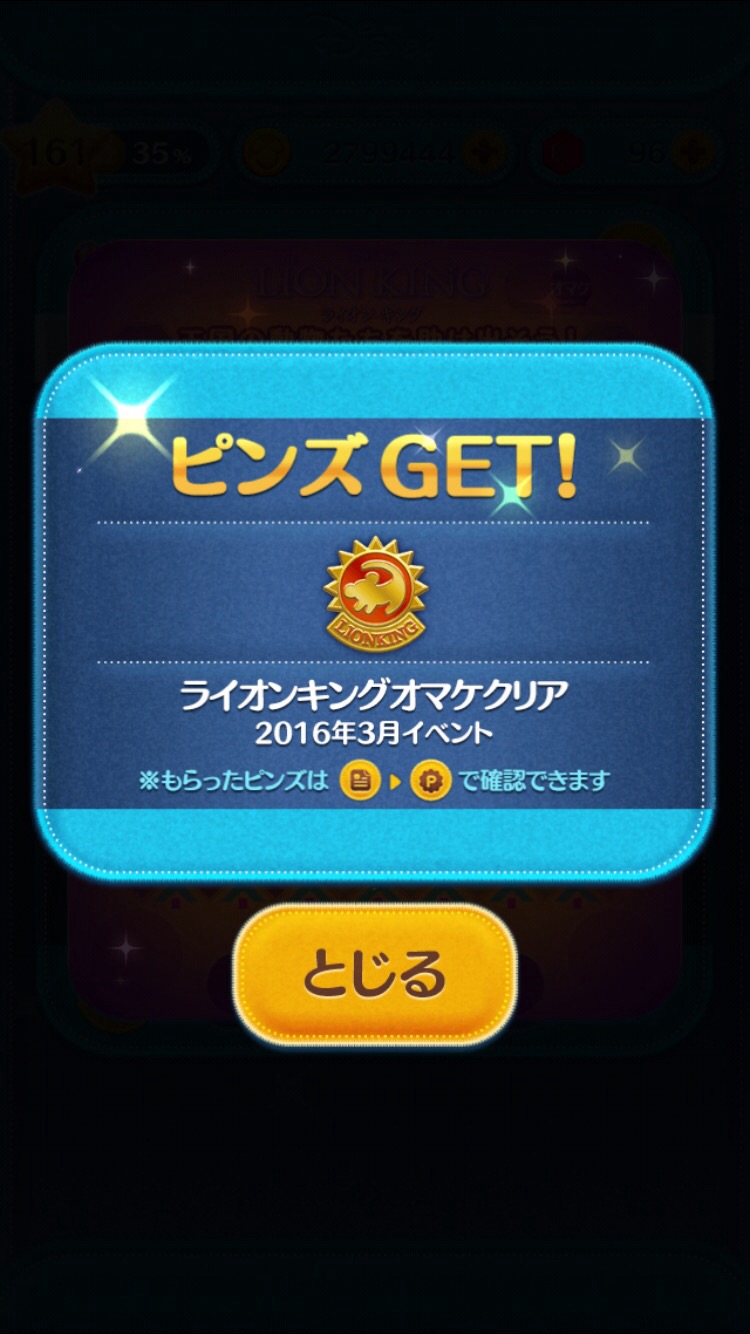Close the pin reward dialog with とじる

[375, 975]
